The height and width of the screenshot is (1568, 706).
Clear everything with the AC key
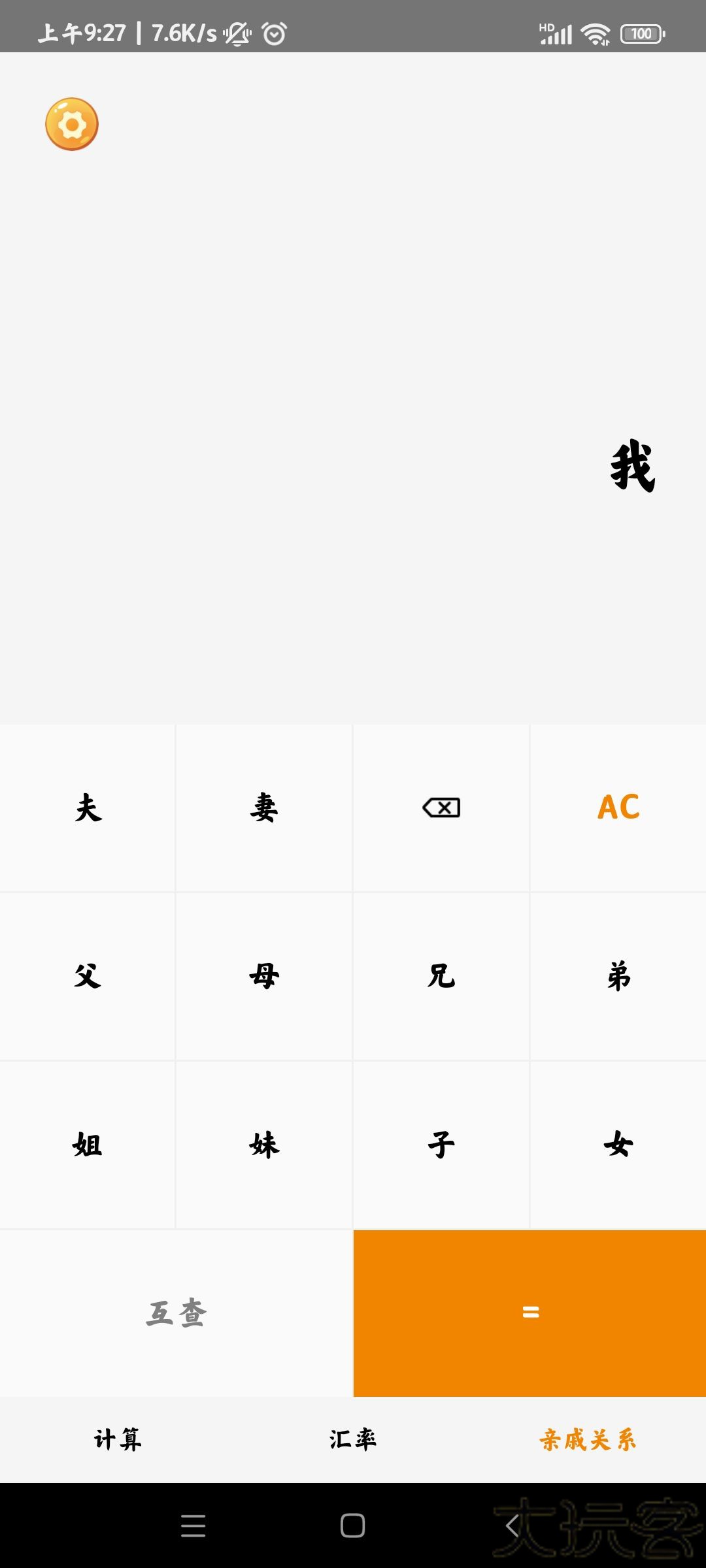pos(618,808)
